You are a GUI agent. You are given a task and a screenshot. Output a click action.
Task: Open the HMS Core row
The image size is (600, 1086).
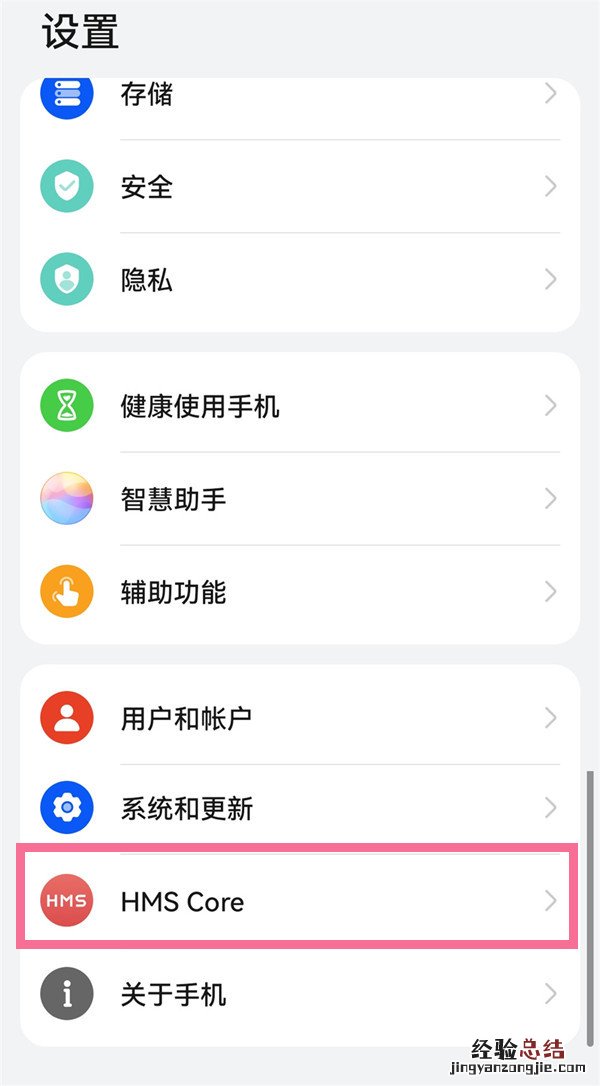coord(300,901)
